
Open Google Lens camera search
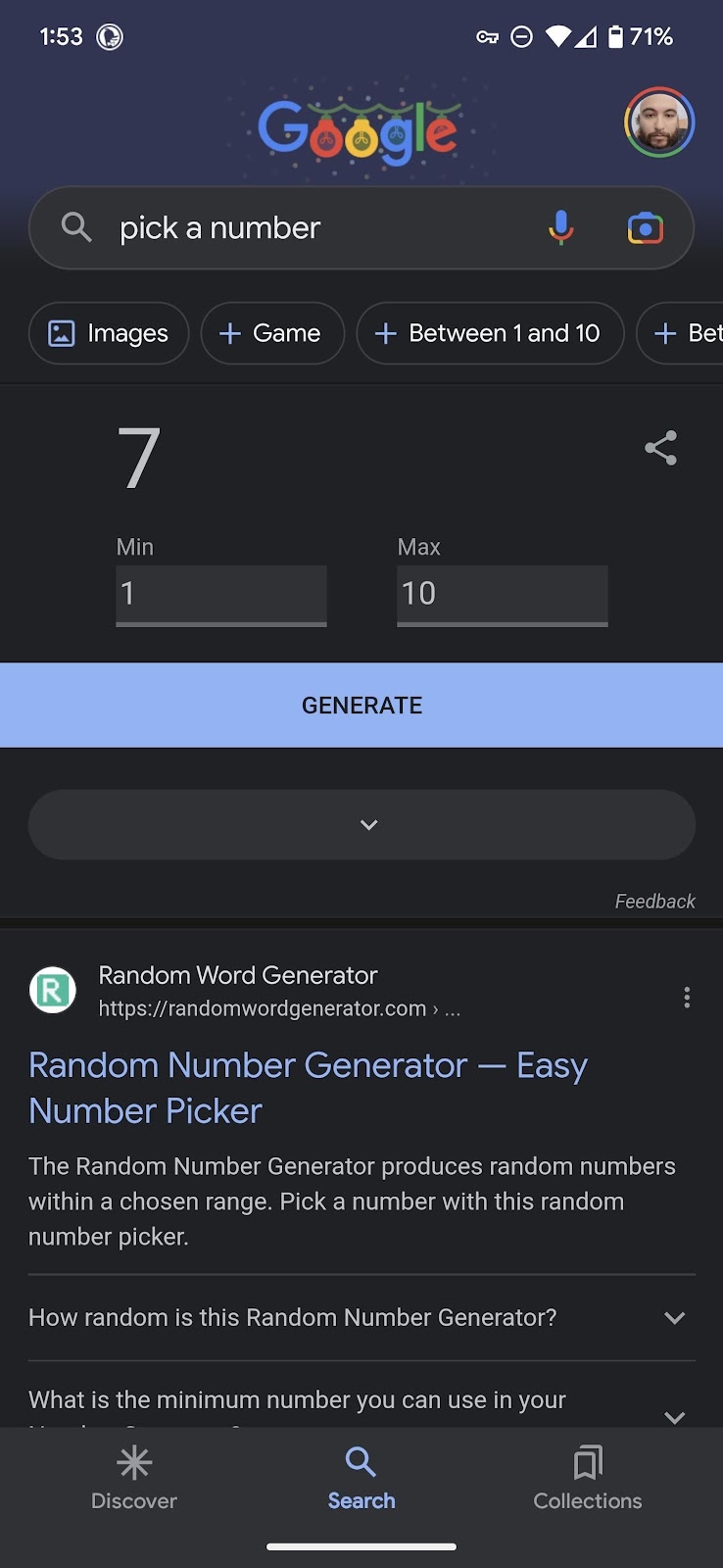(645, 228)
